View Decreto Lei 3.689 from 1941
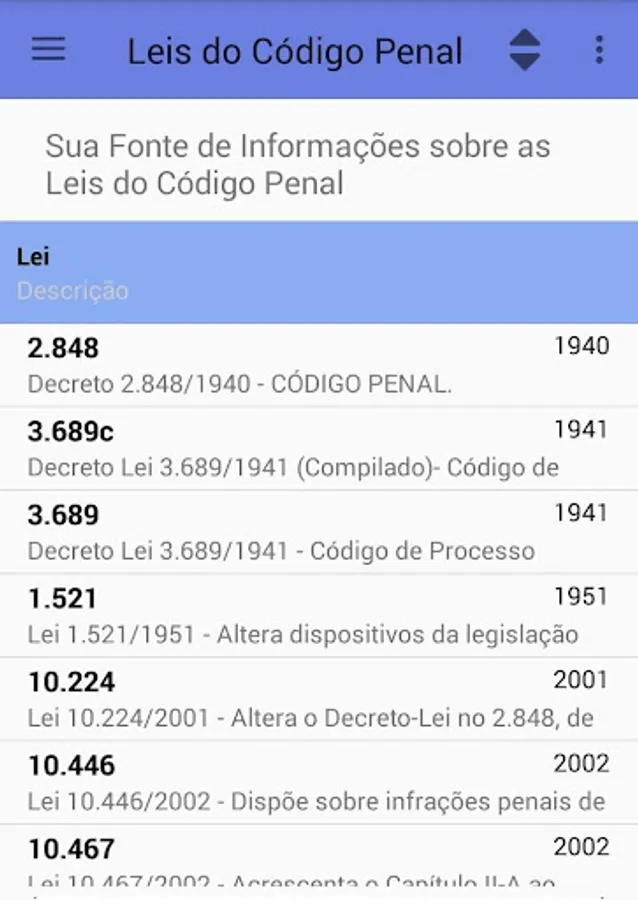 [x=319, y=532]
